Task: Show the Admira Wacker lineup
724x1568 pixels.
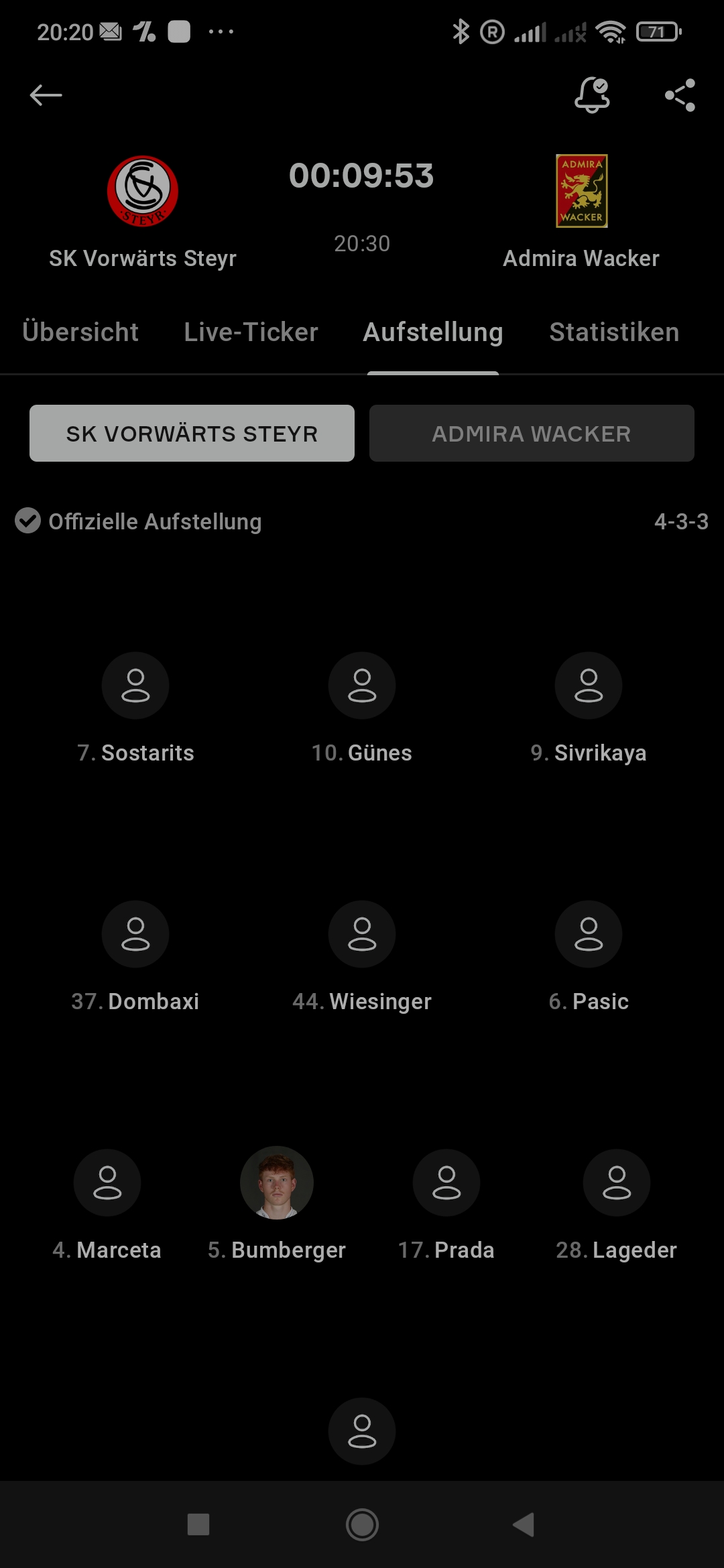Action: coord(532,433)
